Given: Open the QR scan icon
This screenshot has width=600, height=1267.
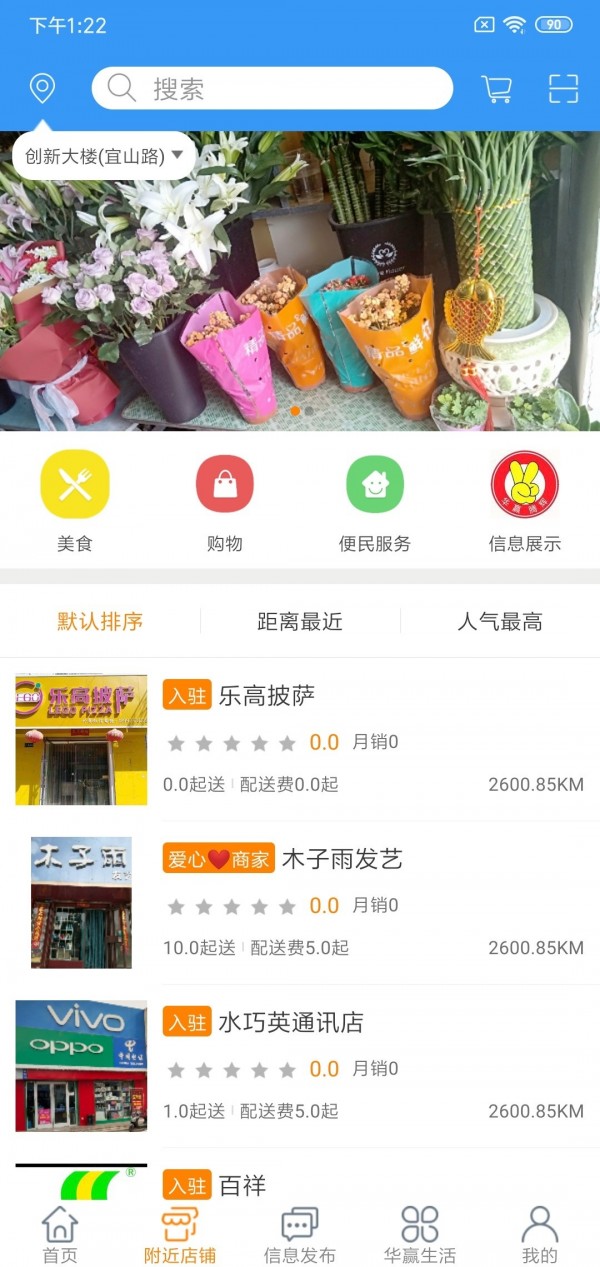Looking at the screenshot, I should pos(564,89).
